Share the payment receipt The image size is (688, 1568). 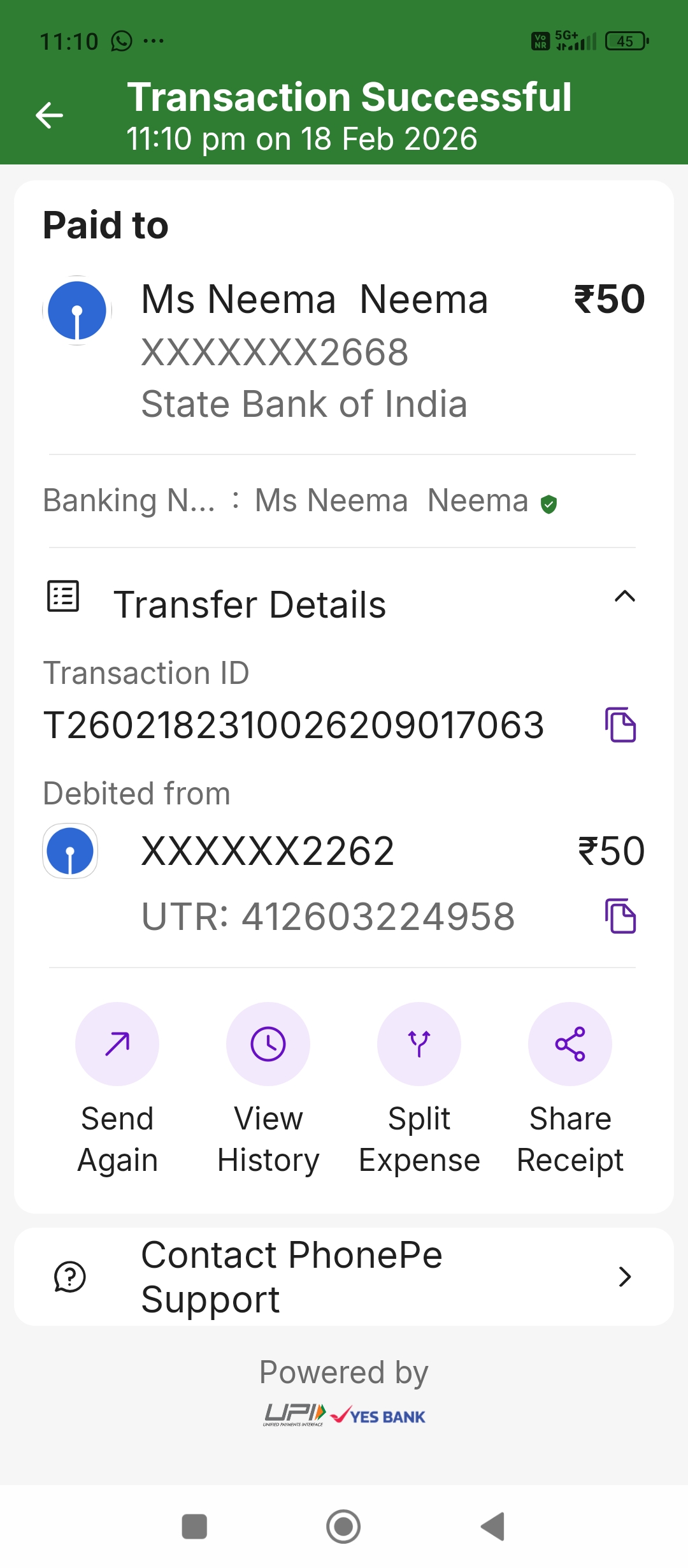pos(570,1044)
